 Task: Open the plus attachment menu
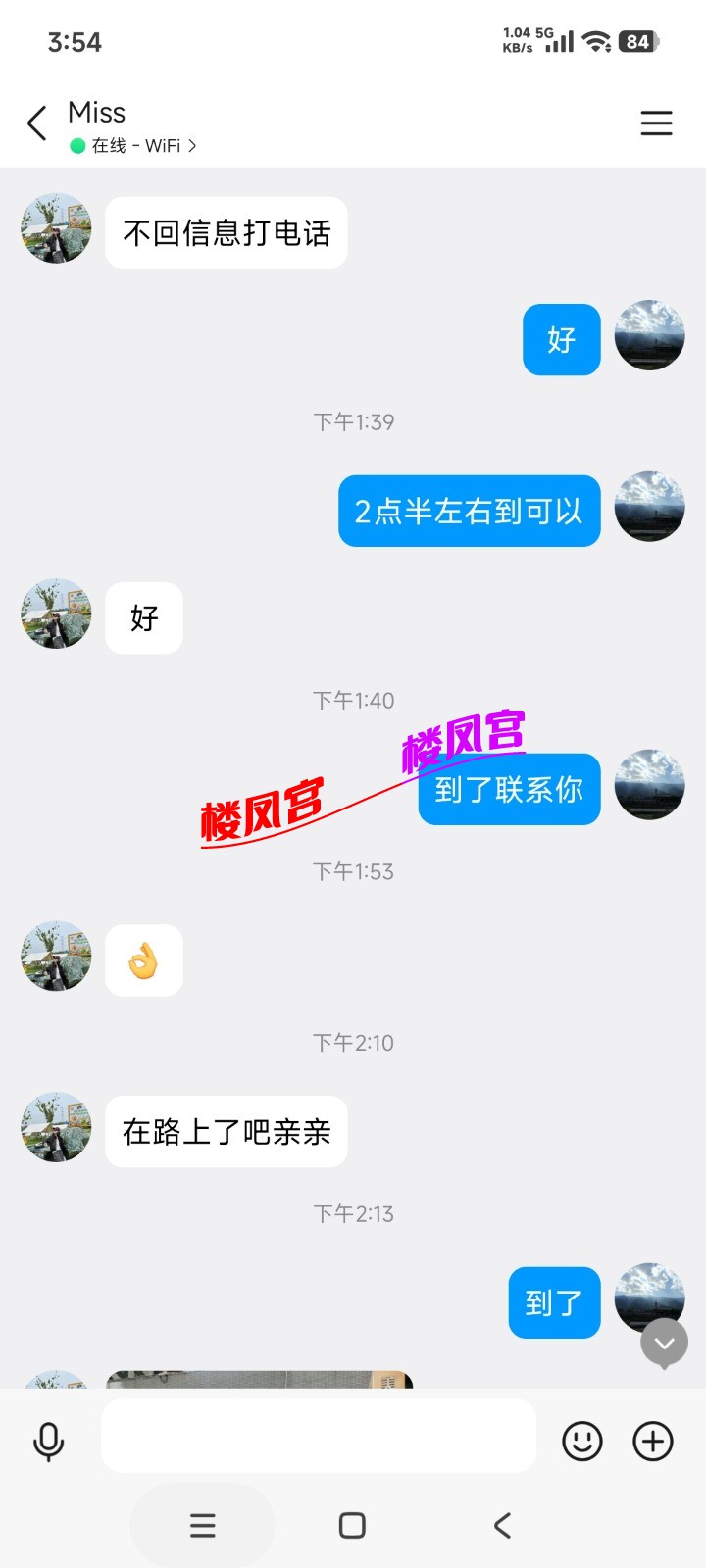653,1442
